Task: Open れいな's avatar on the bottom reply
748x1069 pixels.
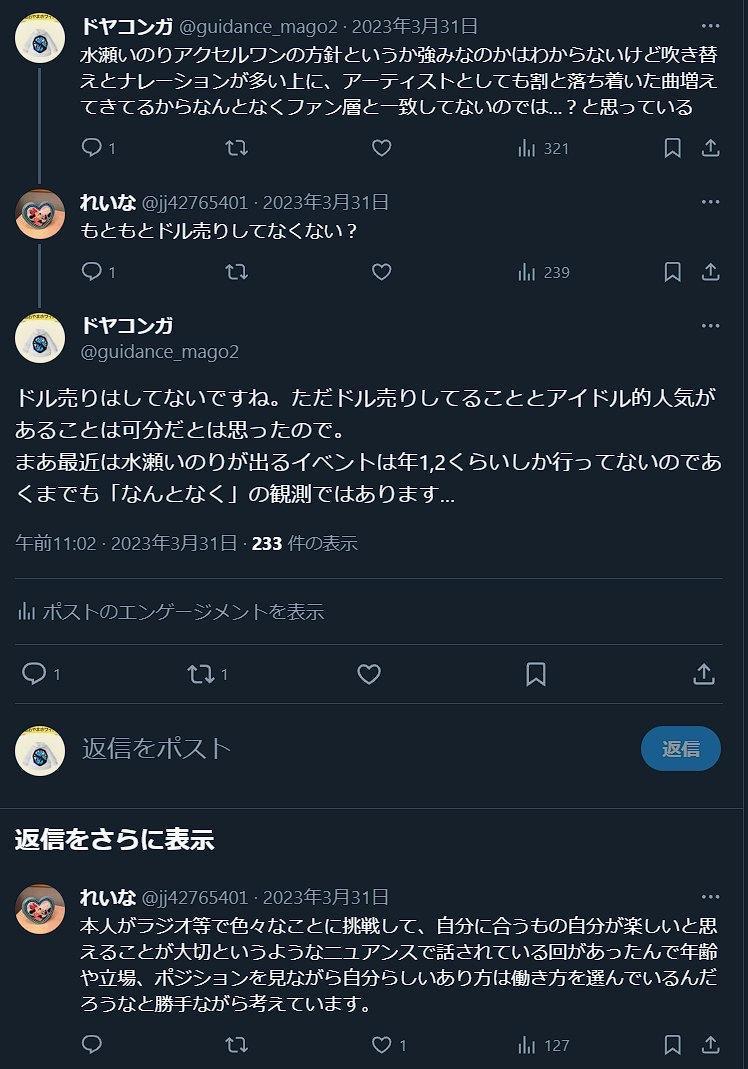Action: [40, 908]
